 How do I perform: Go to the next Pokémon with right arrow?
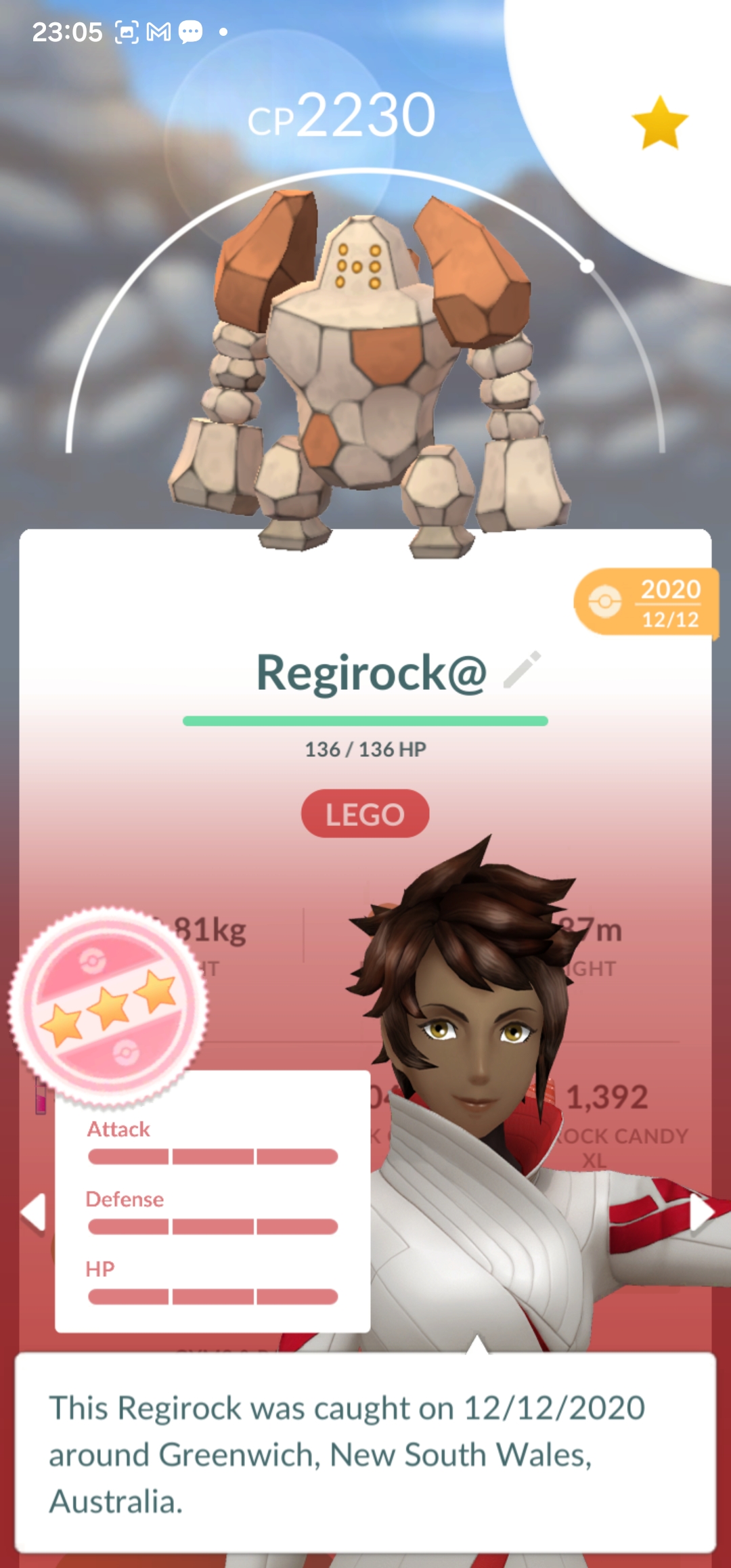coord(702,1212)
